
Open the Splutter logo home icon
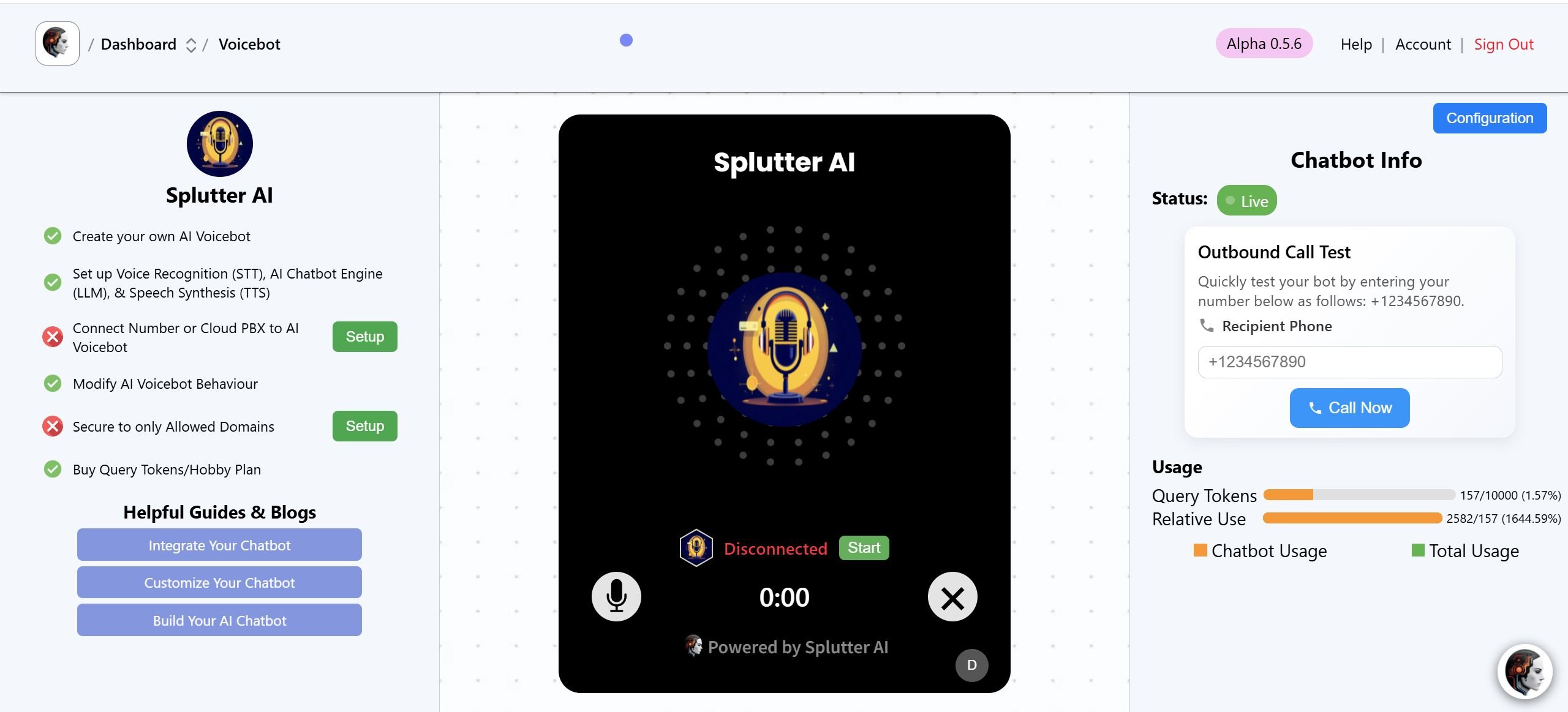(x=58, y=43)
